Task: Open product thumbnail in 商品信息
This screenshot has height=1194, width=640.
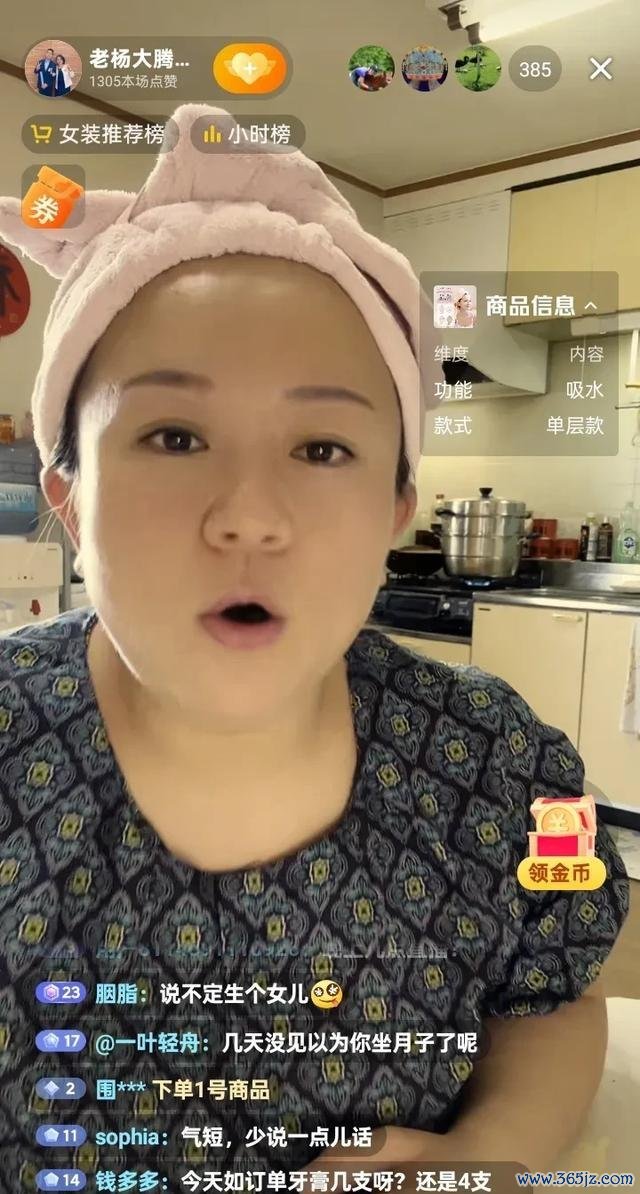Action: click(455, 306)
